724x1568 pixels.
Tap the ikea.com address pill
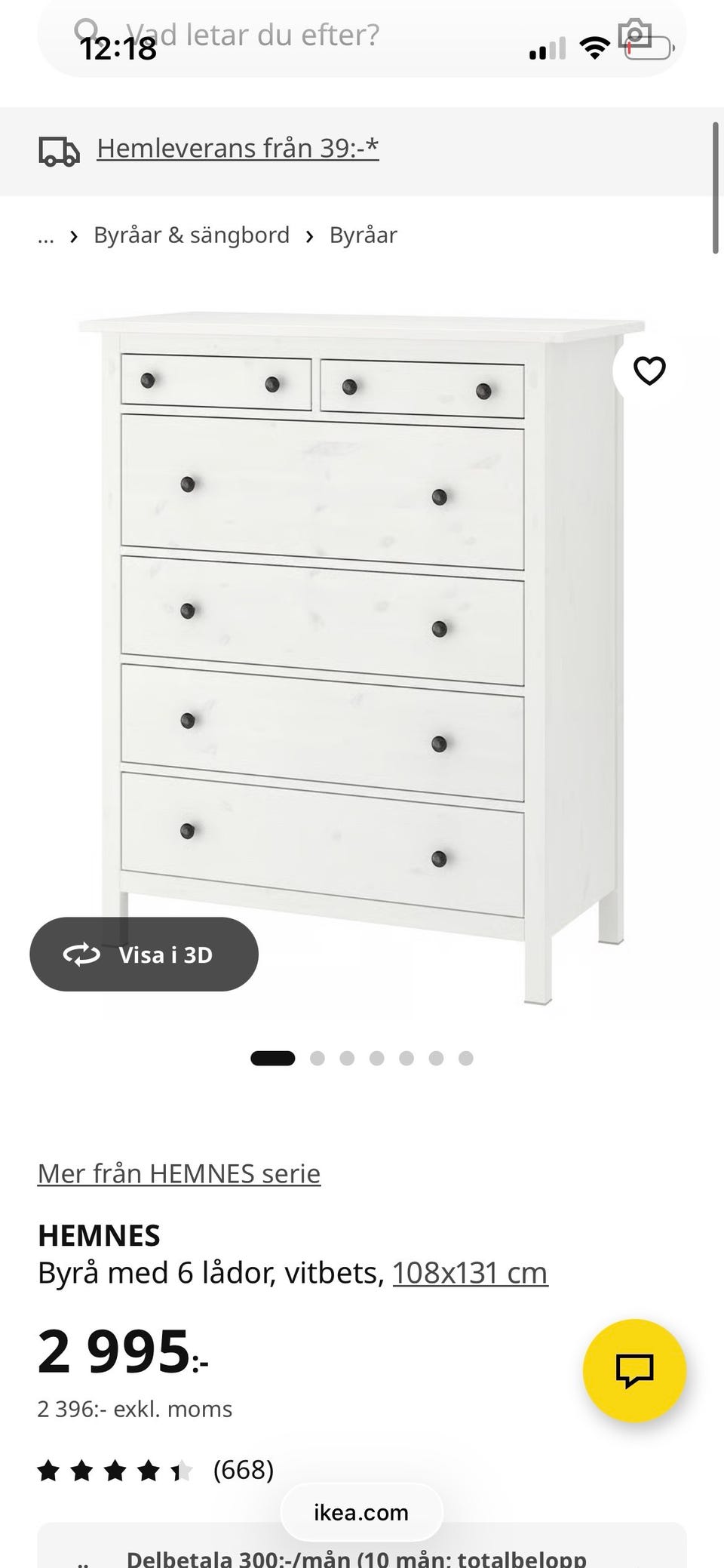coord(361,1512)
